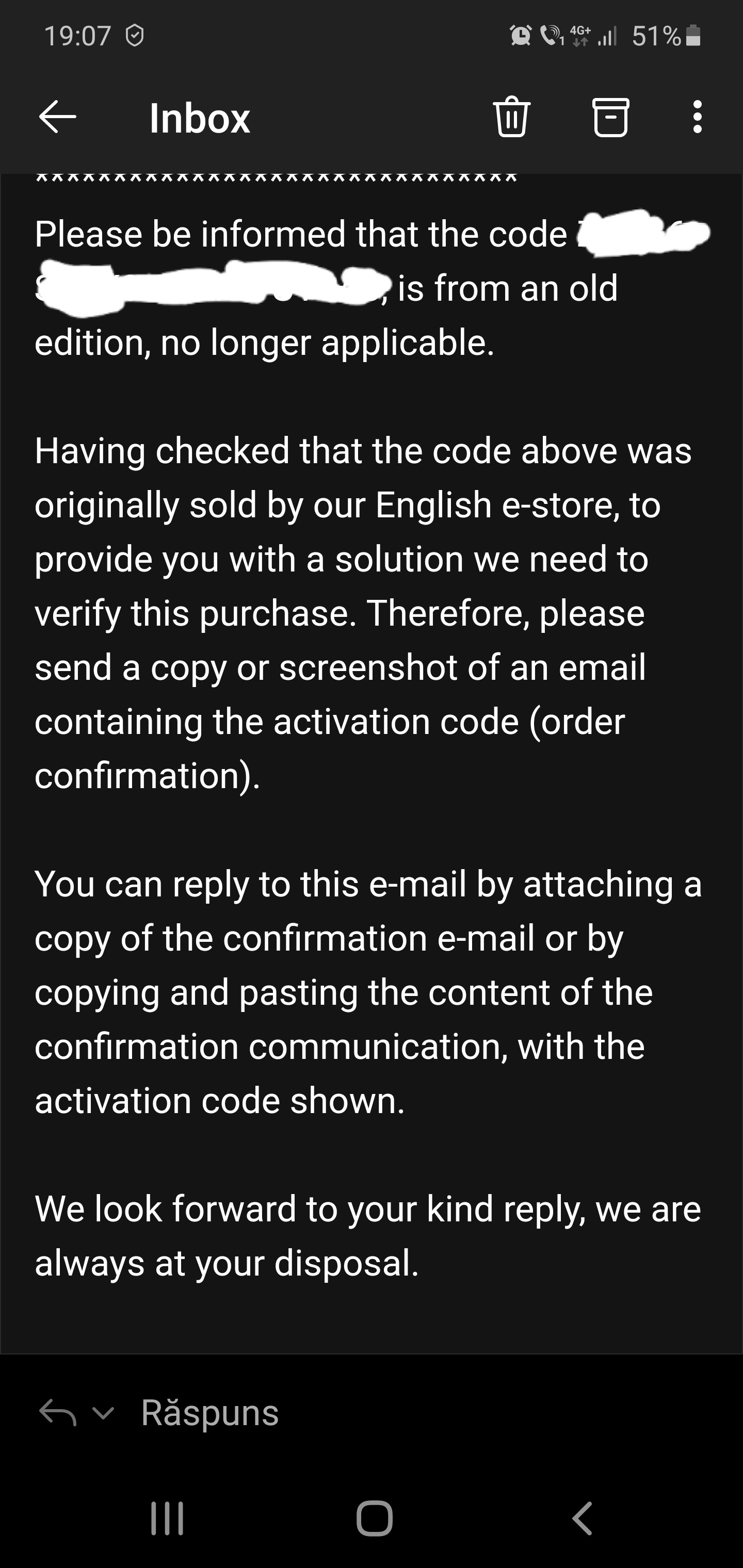Image resolution: width=743 pixels, height=1568 pixels.
Task: Go to the home screen
Action: 374,1518
